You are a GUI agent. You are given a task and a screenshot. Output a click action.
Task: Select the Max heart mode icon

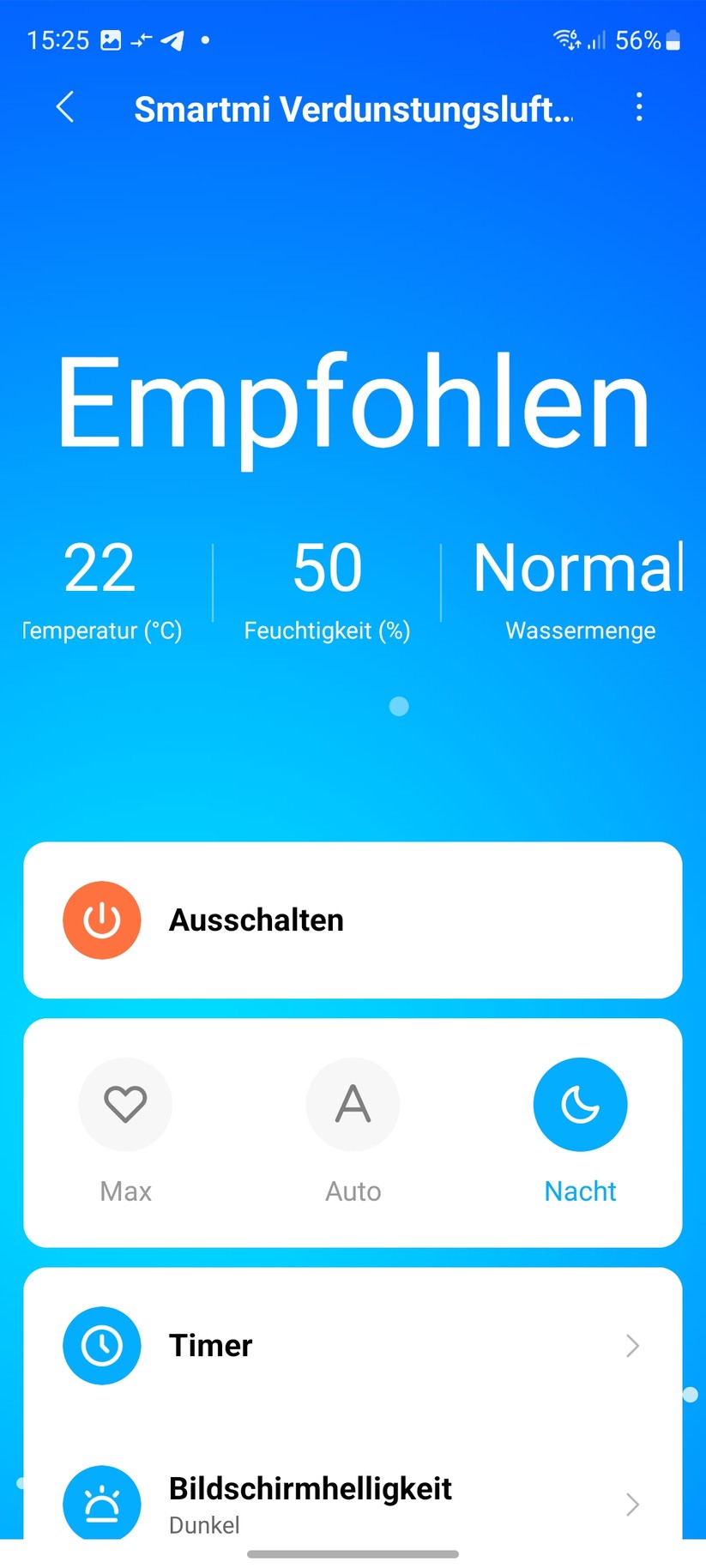pos(125,1104)
